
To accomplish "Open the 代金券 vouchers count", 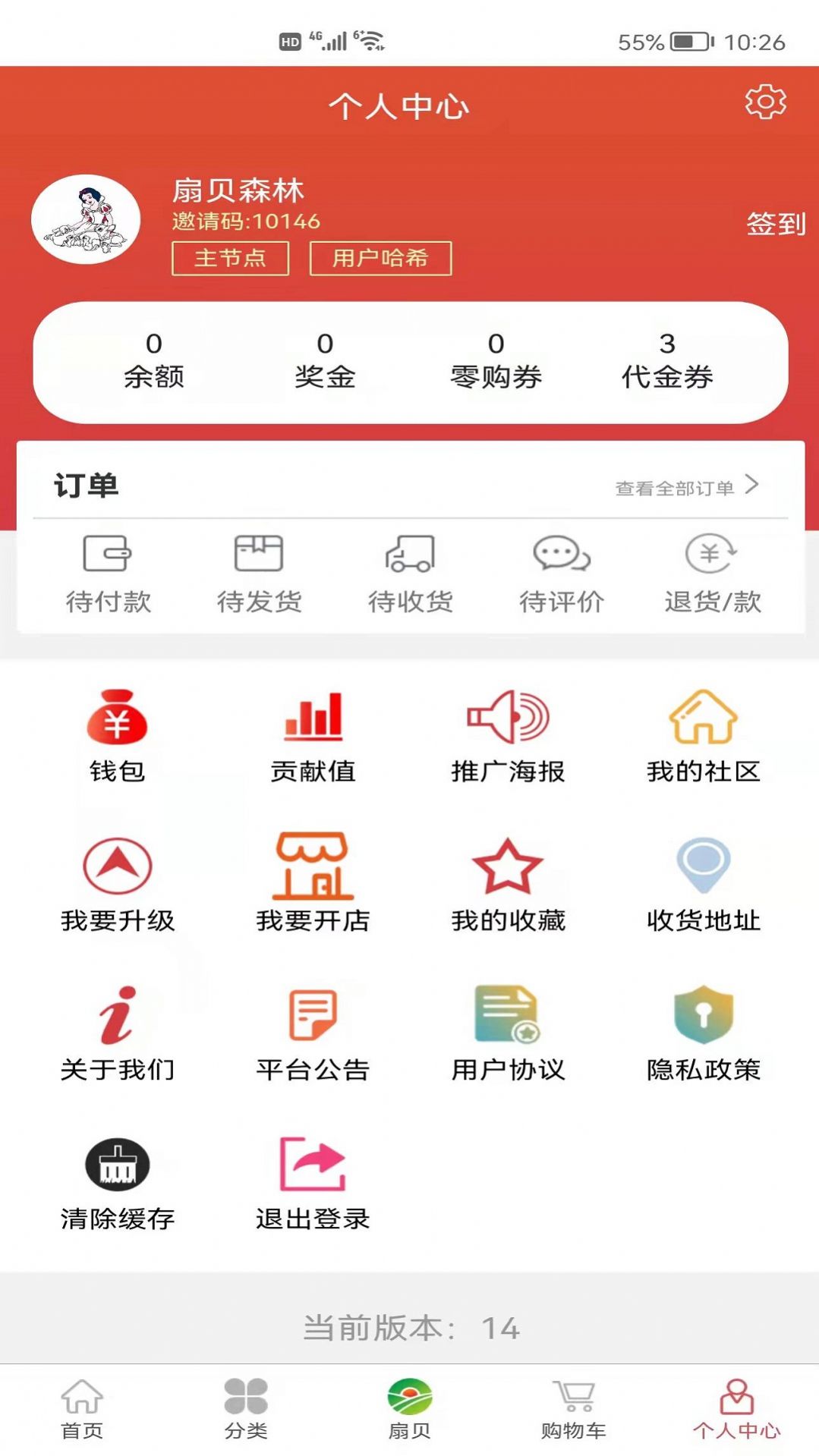I will coord(667,361).
